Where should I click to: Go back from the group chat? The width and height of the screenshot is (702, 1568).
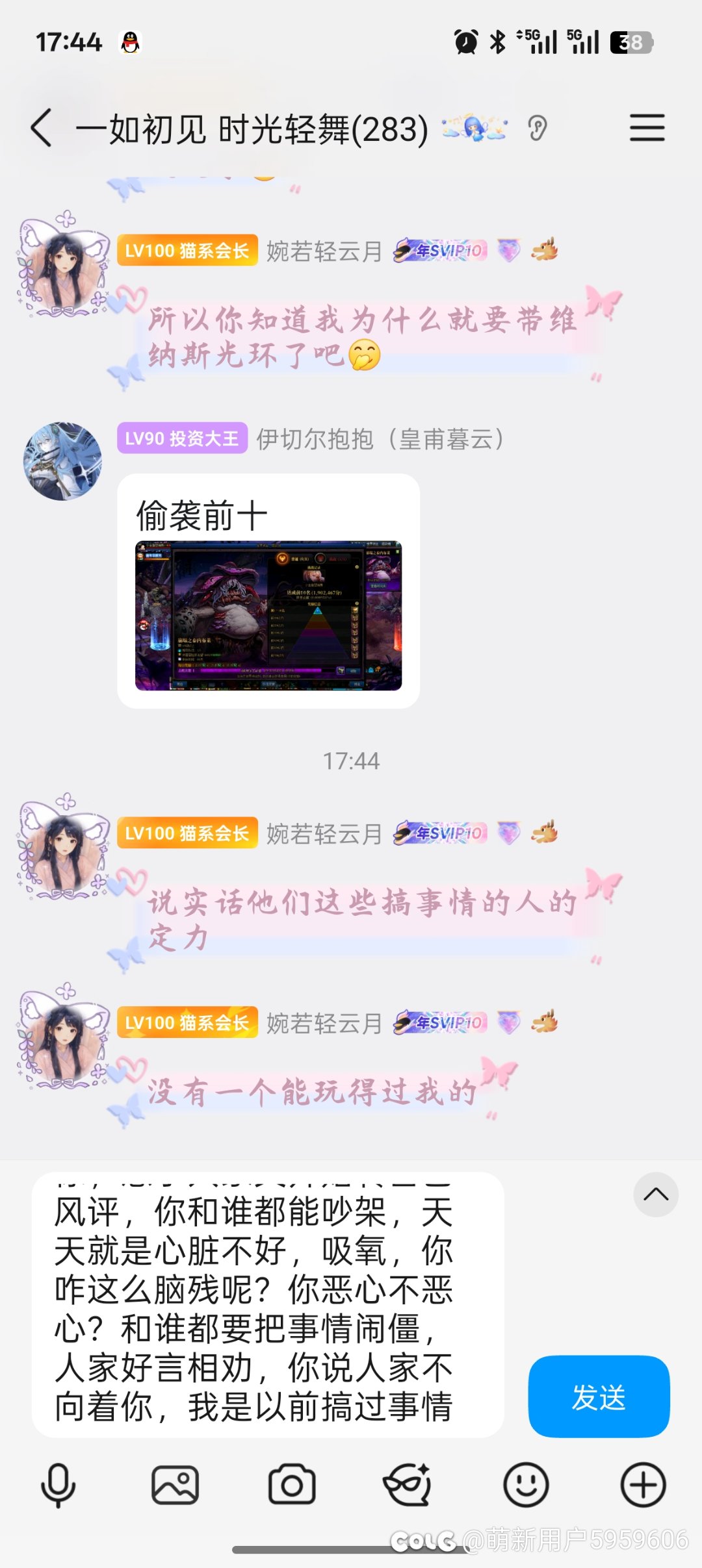coord(41,128)
